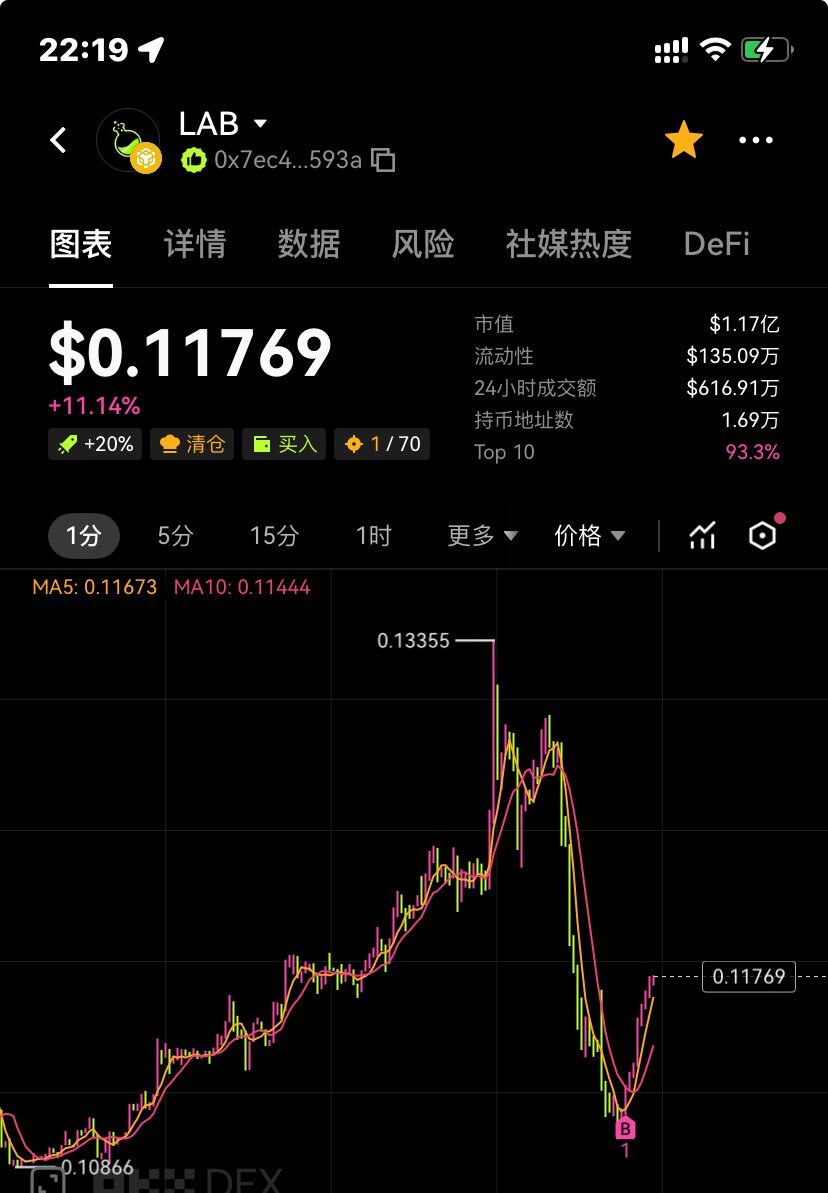Screen dimensions: 828x1193
Task: Switch the chart to 5分 interval
Action: (x=175, y=536)
